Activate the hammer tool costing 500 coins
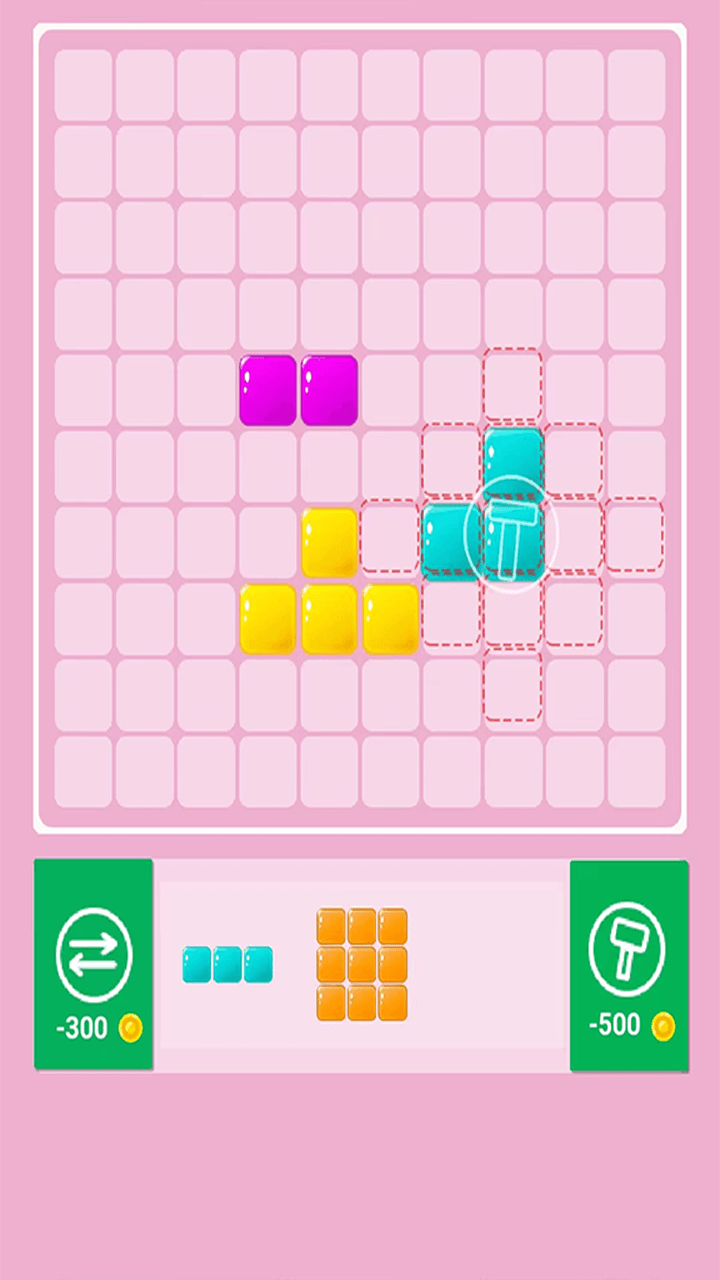Viewport: 720px width, 1280px height. (x=628, y=964)
